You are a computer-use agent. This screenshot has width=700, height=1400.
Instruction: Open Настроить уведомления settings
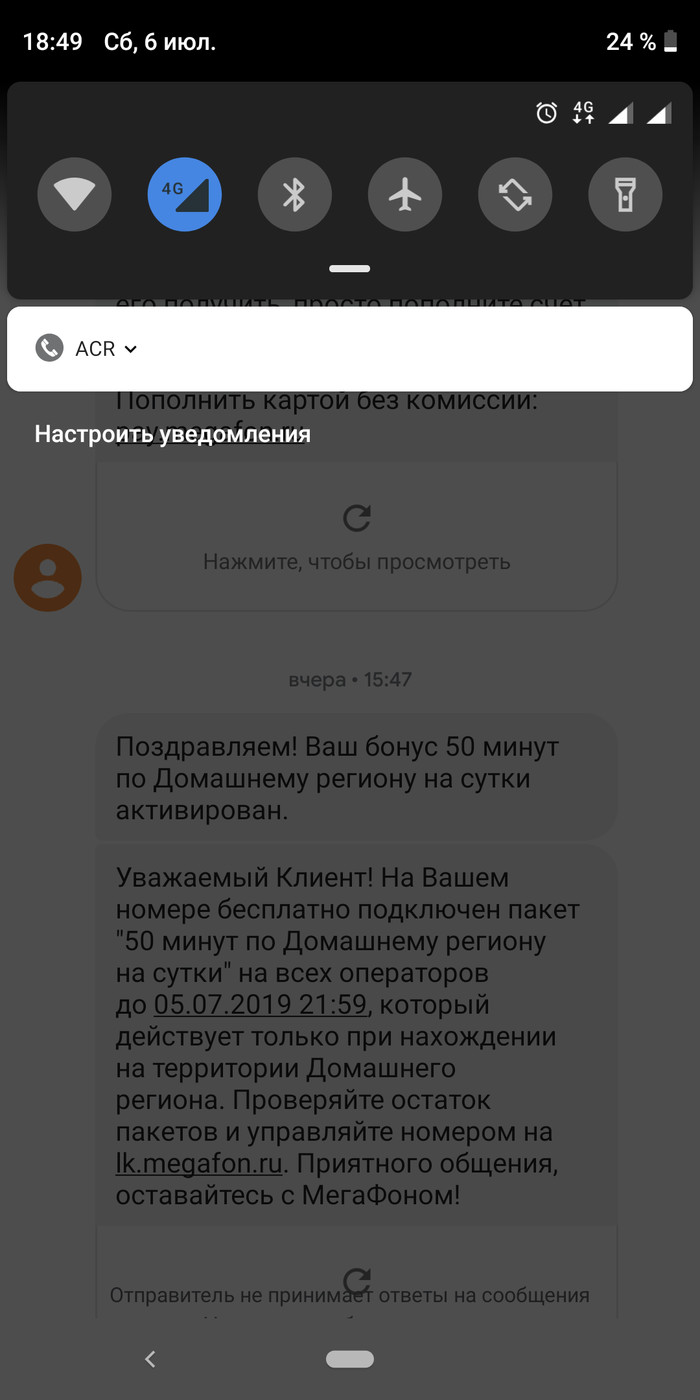(172, 434)
